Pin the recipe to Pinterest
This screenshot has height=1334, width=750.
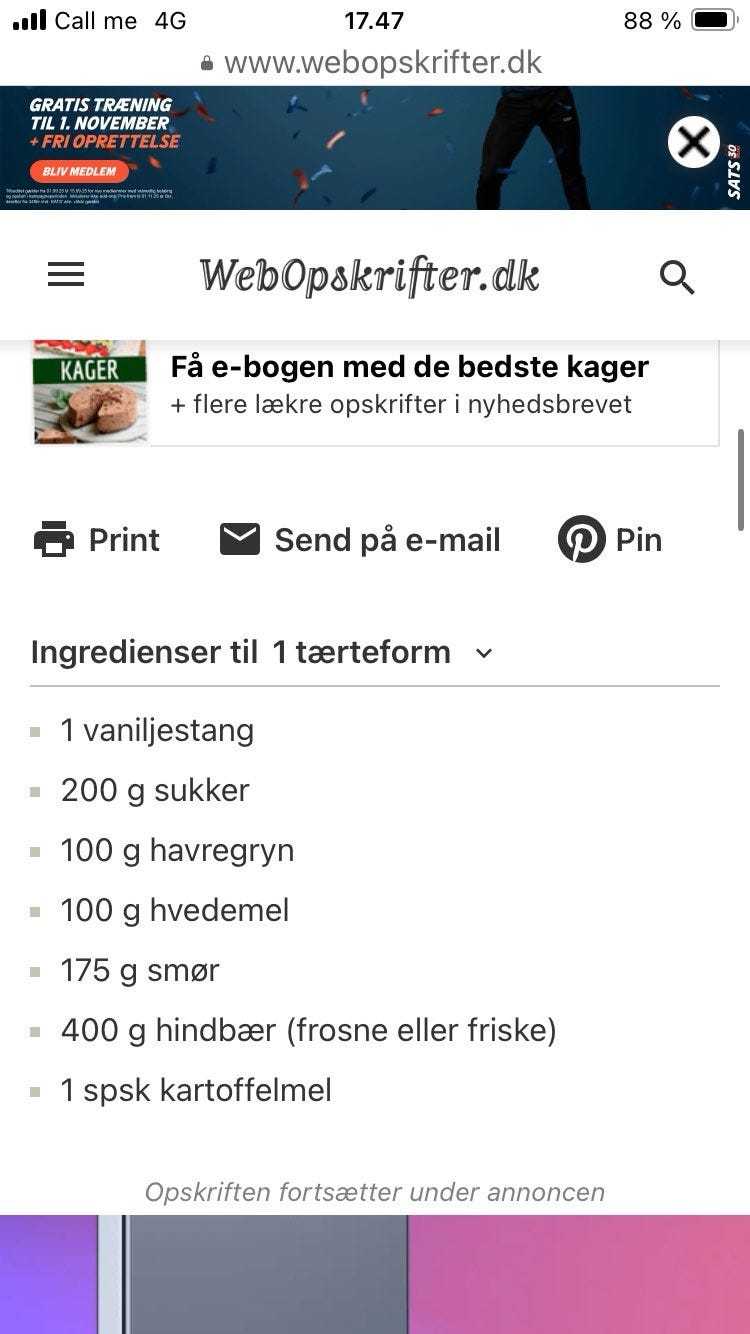(x=610, y=540)
